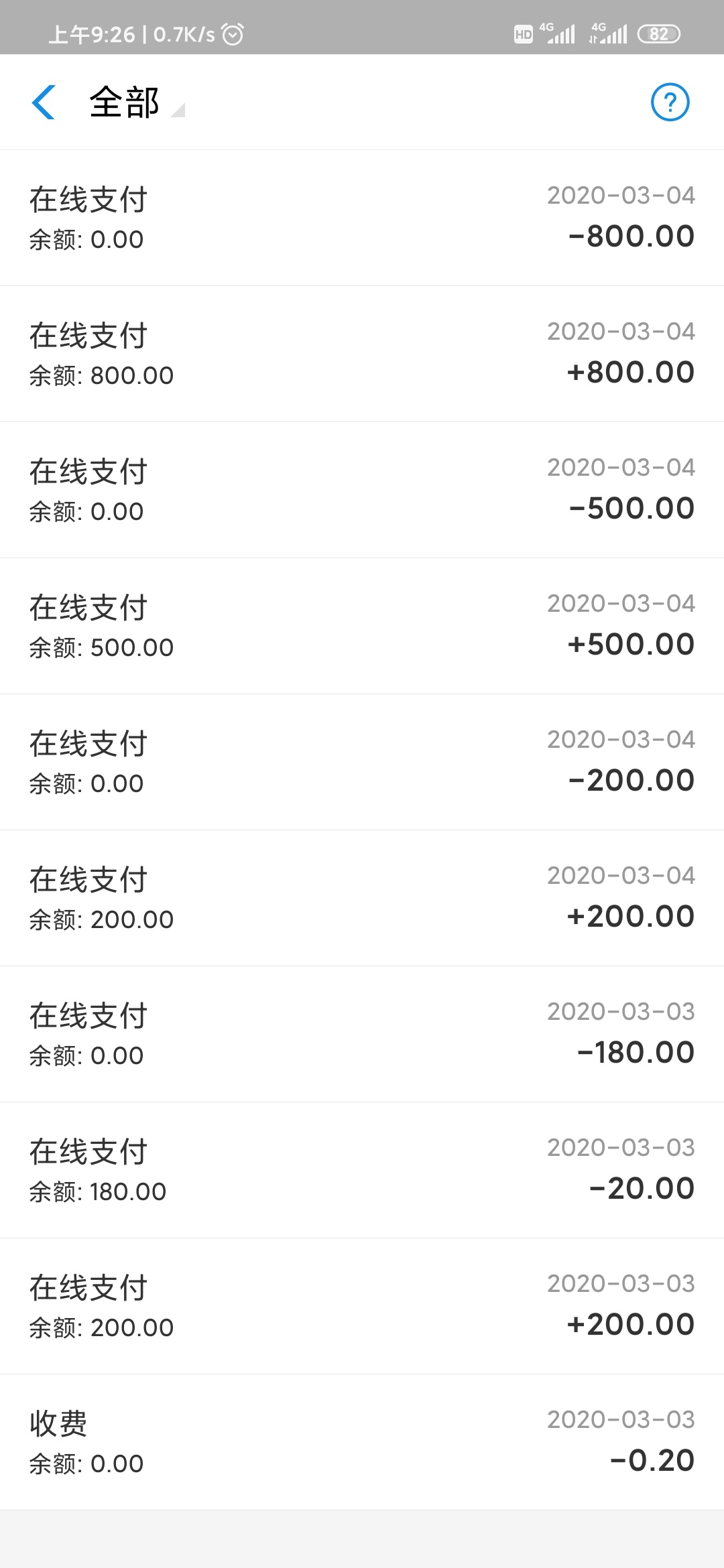
Task: Select the -20.00 transaction row
Action: [x=362, y=1170]
